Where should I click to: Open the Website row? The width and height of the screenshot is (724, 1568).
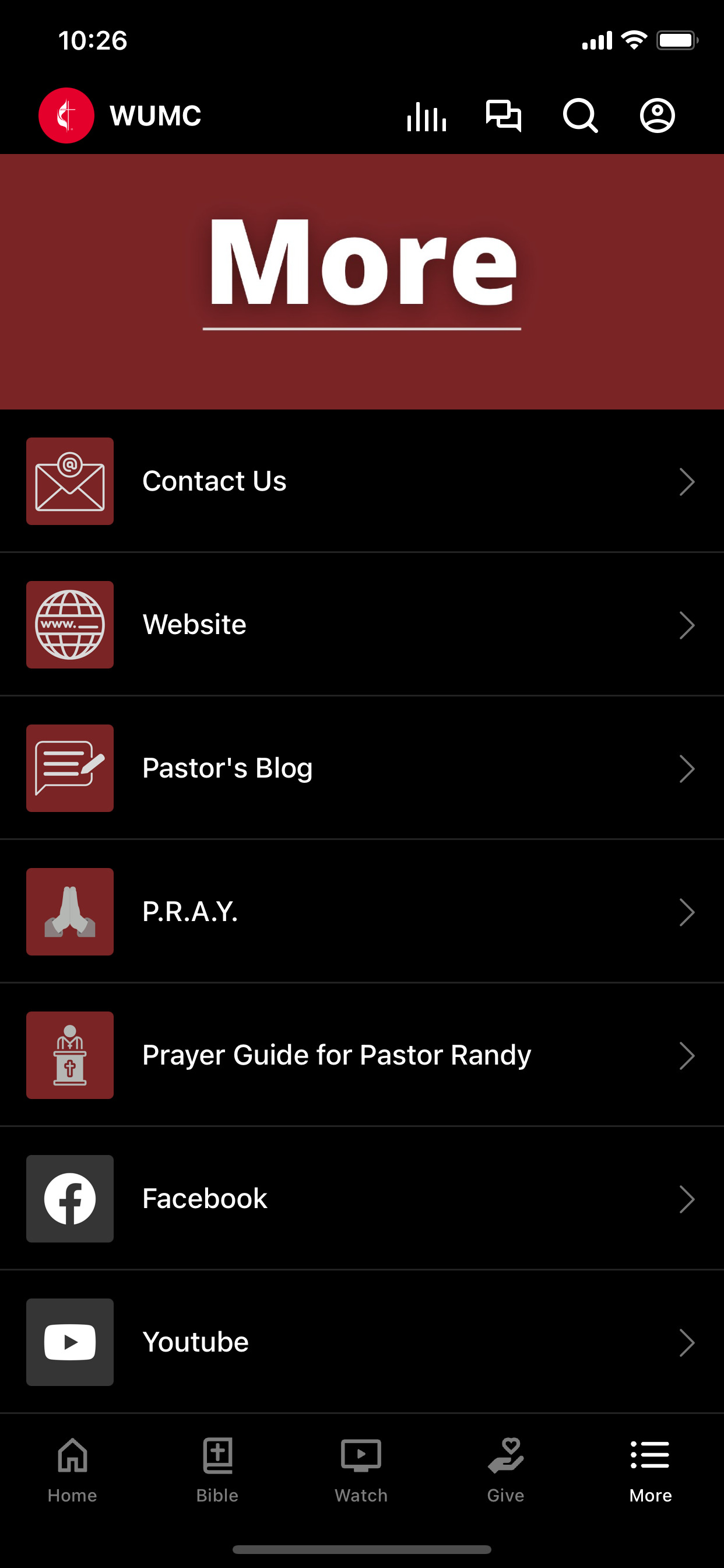[362, 625]
